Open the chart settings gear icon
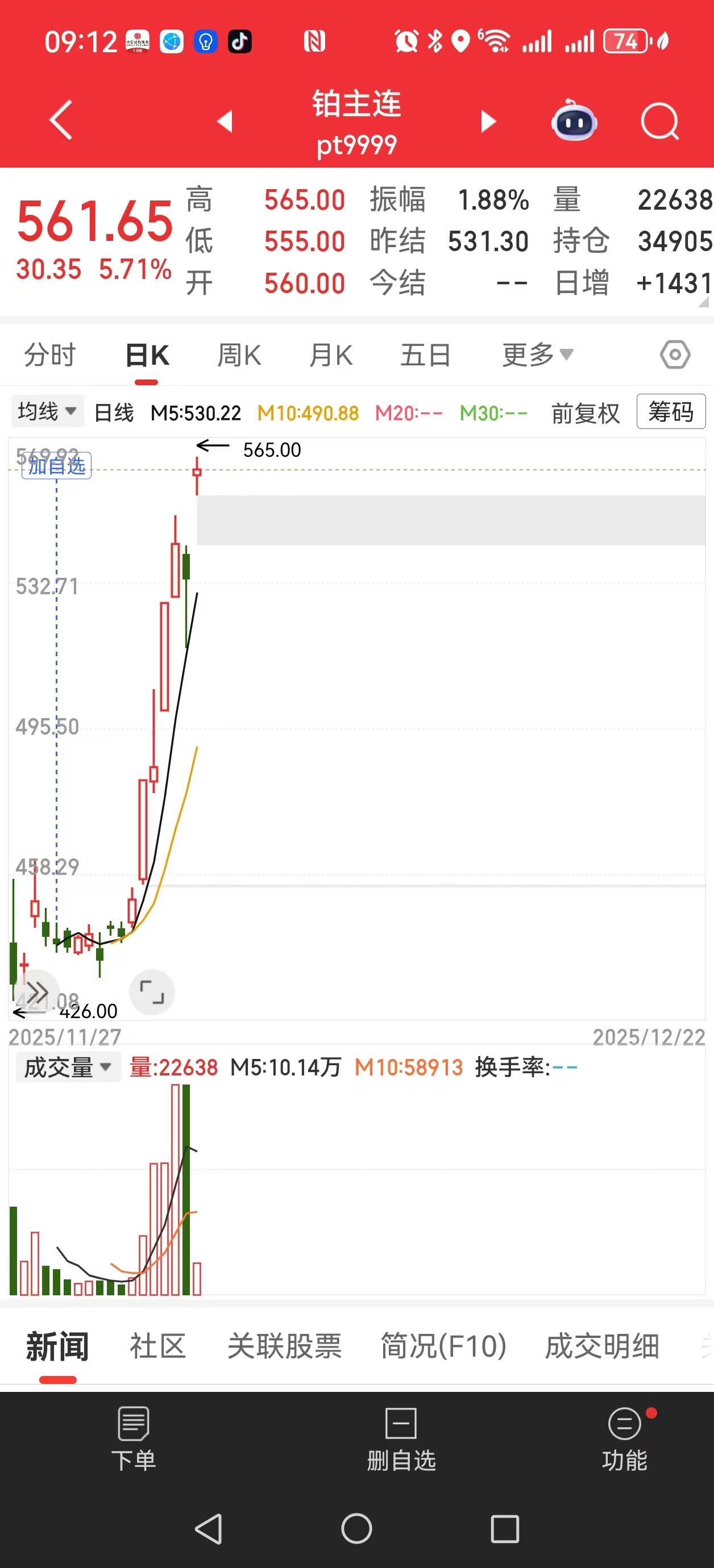 point(675,353)
